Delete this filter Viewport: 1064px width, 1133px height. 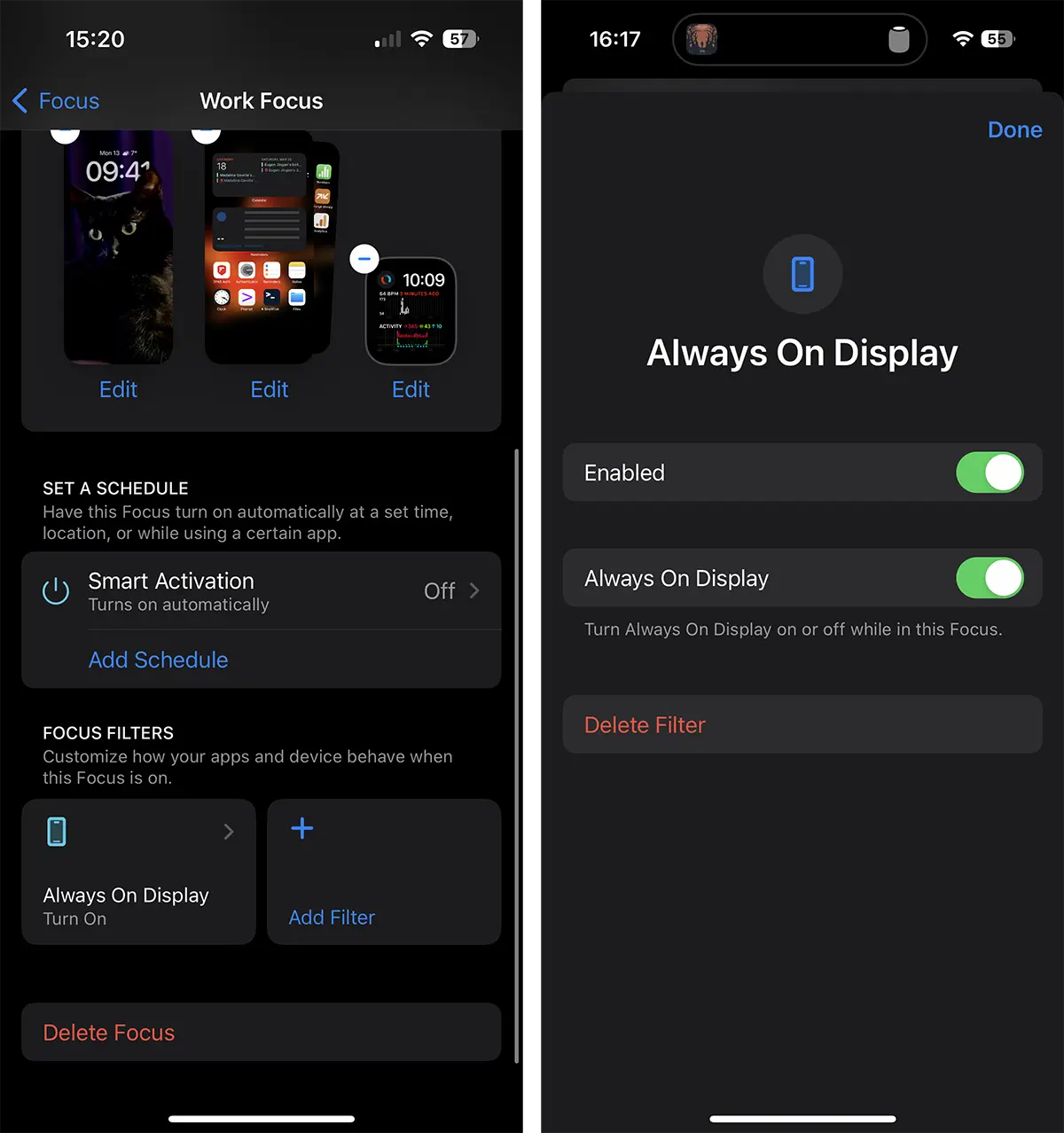(x=645, y=724)
